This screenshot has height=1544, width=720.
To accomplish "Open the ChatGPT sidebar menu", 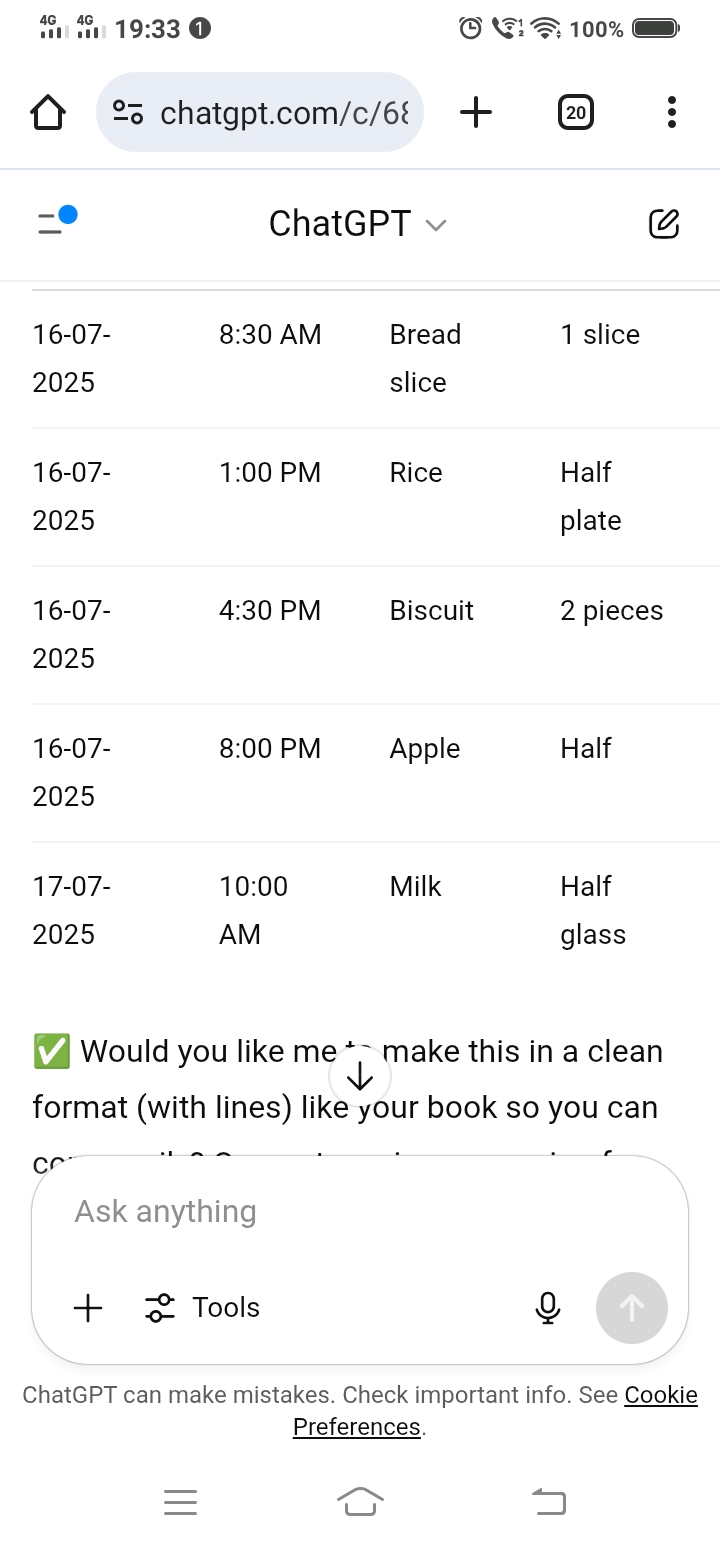I will pyautogui.click(x=56, y=222).
